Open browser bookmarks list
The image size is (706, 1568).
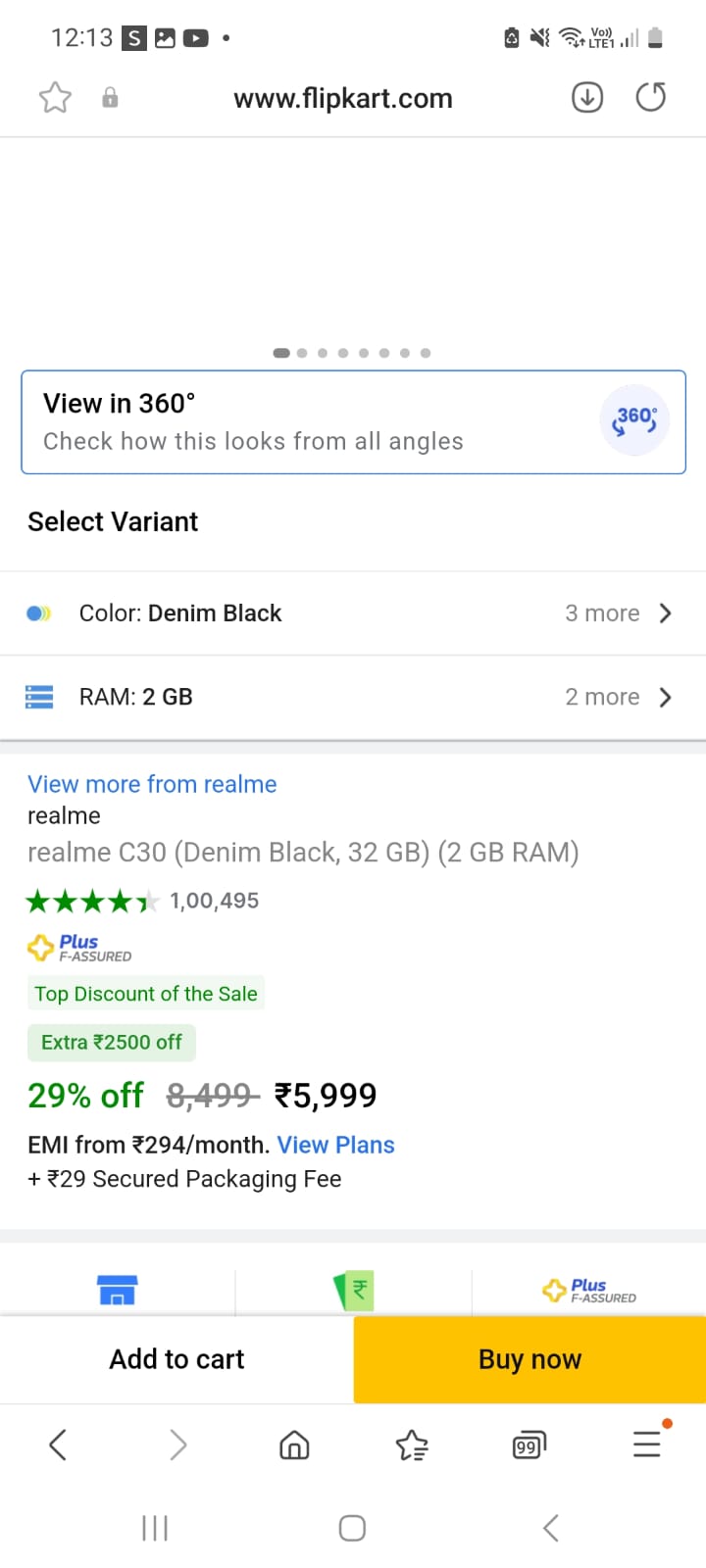point(412,1445)
